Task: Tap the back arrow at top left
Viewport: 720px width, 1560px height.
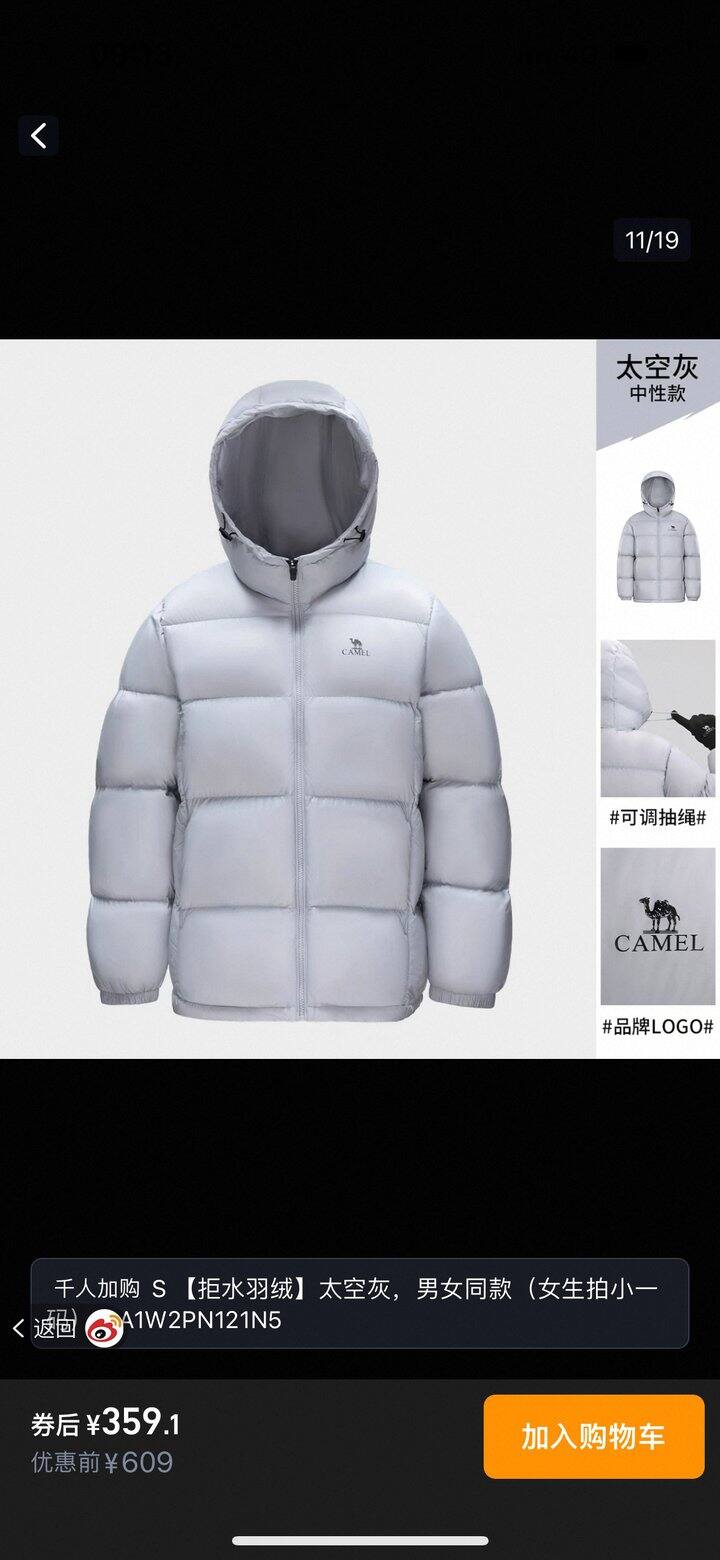Action: 39,136
